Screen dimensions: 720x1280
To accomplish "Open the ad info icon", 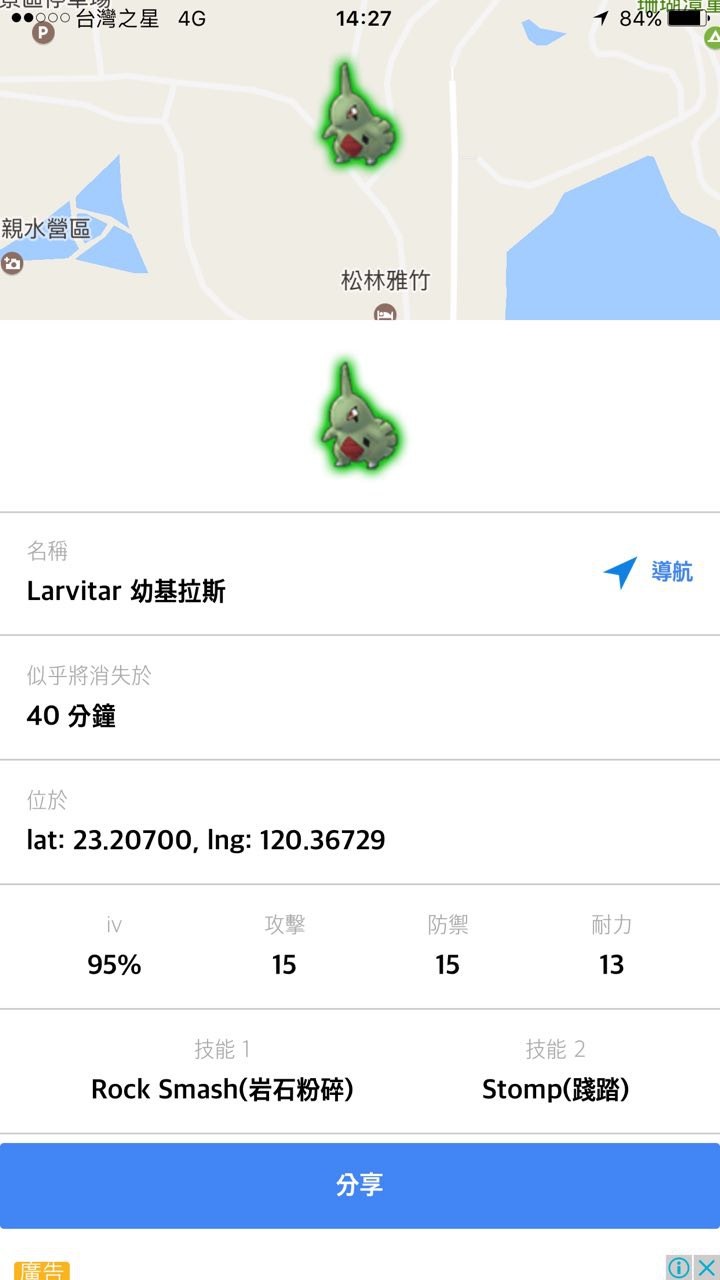I will (x=679, y=1267).
